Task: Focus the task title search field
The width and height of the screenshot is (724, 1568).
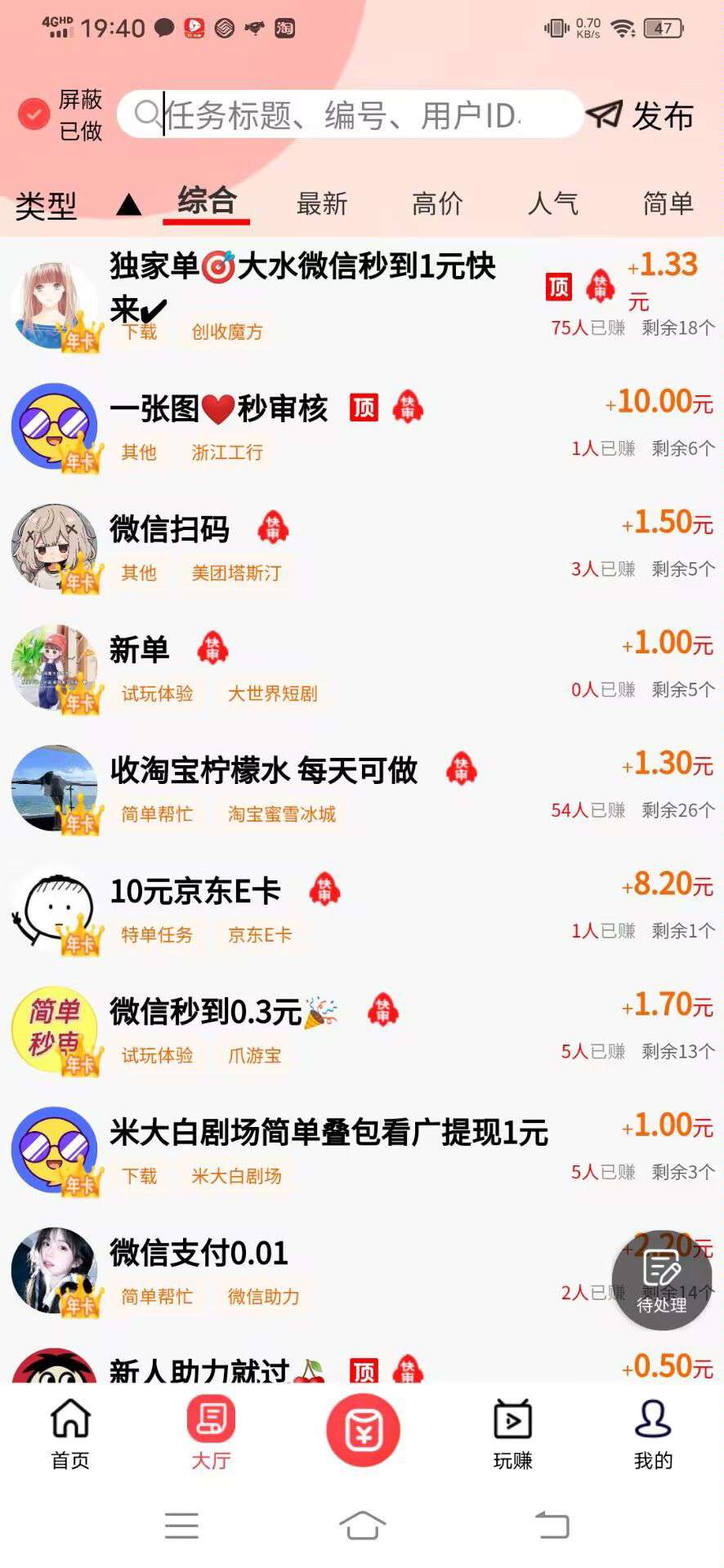Action: click(343, 115)
